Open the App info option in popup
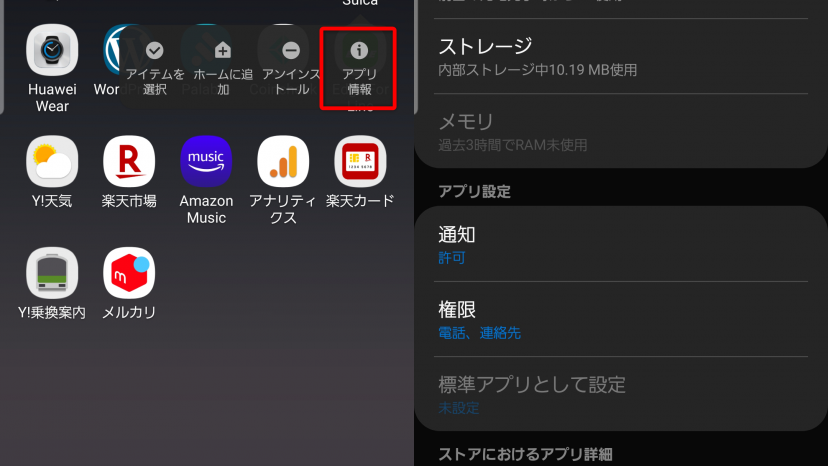 (358, 67)
